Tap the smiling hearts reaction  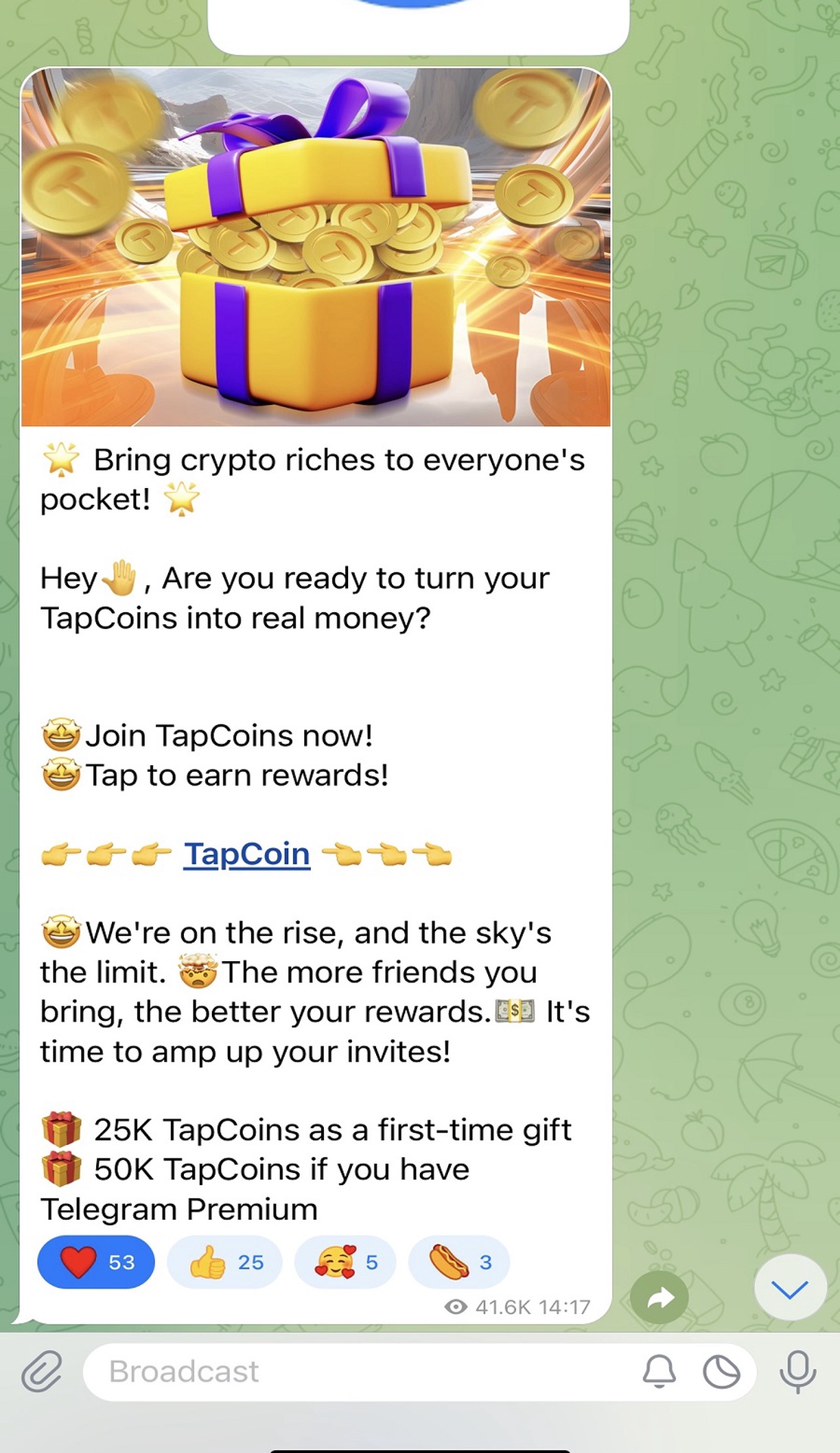click(x=345, y=1262)
